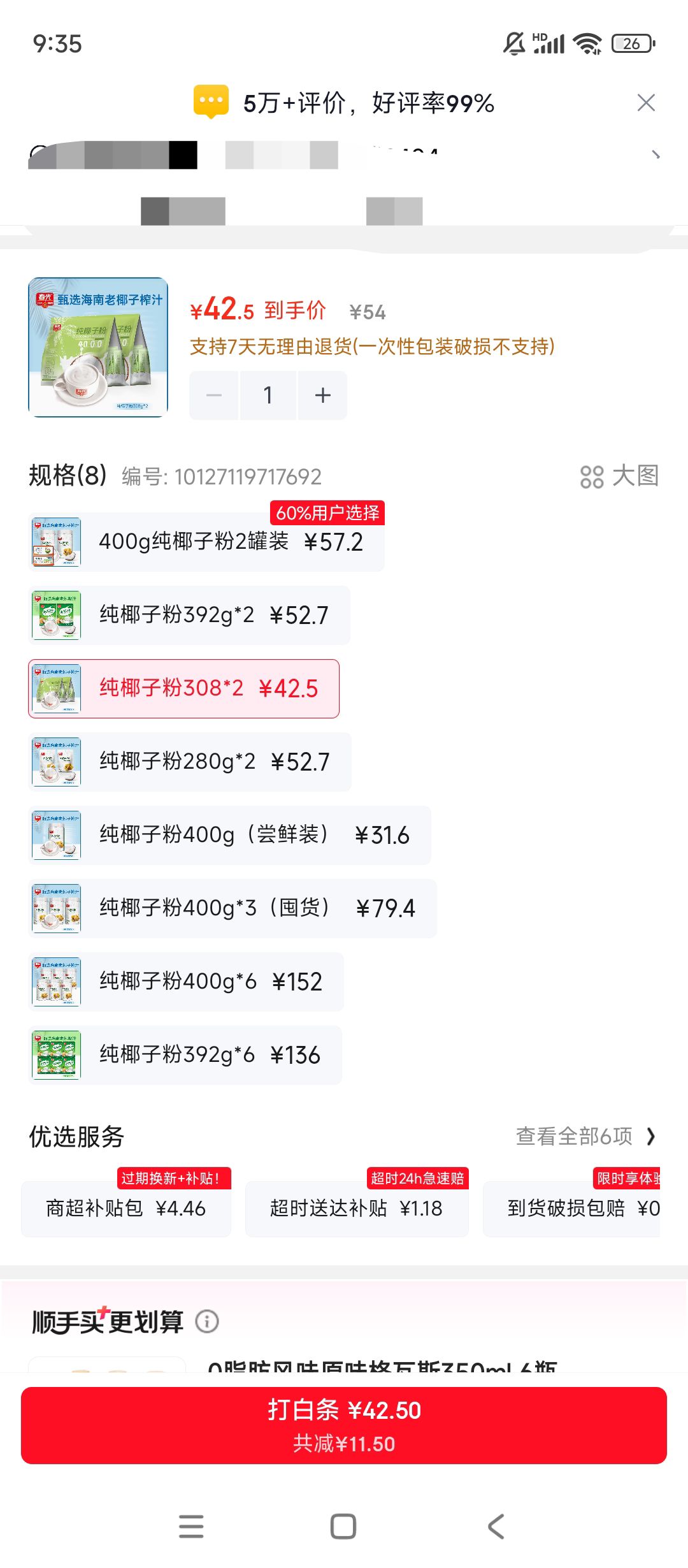Open the product thumbnail image
Image resolution: width=688 pixels, height=1568 pixels.
point(98,347)
